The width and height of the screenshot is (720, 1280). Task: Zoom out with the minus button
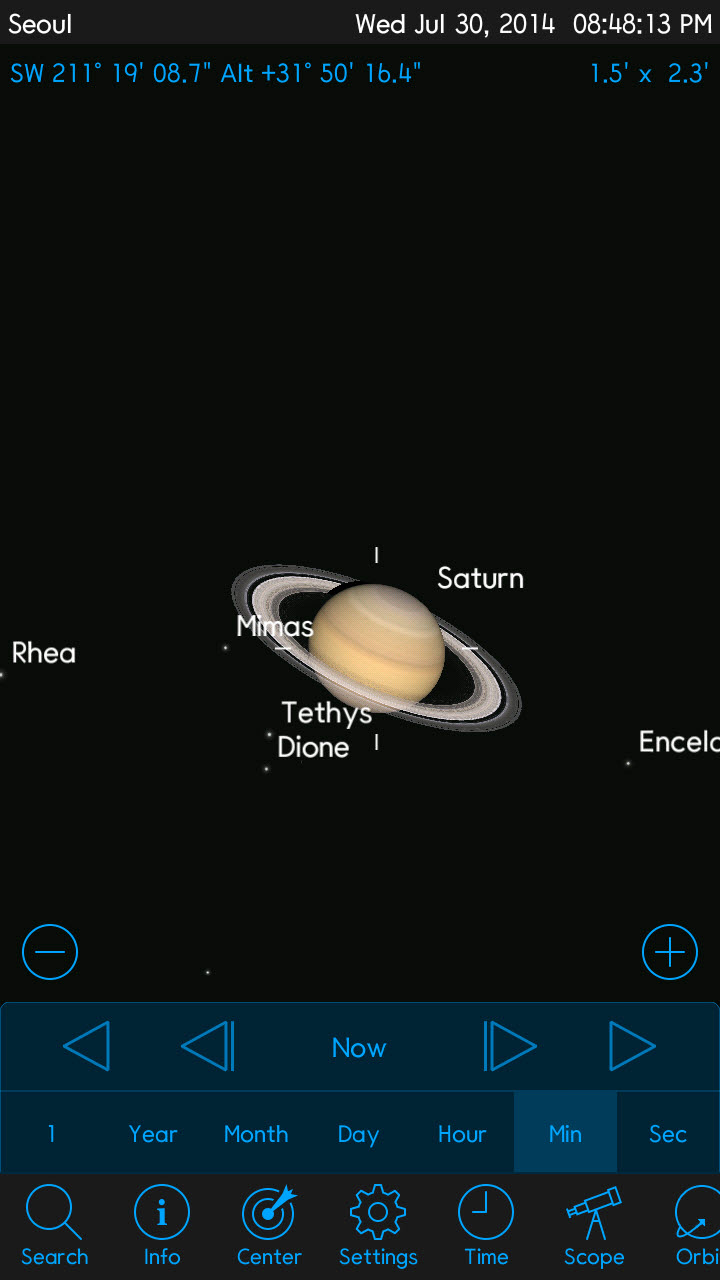tap(50, 951)
